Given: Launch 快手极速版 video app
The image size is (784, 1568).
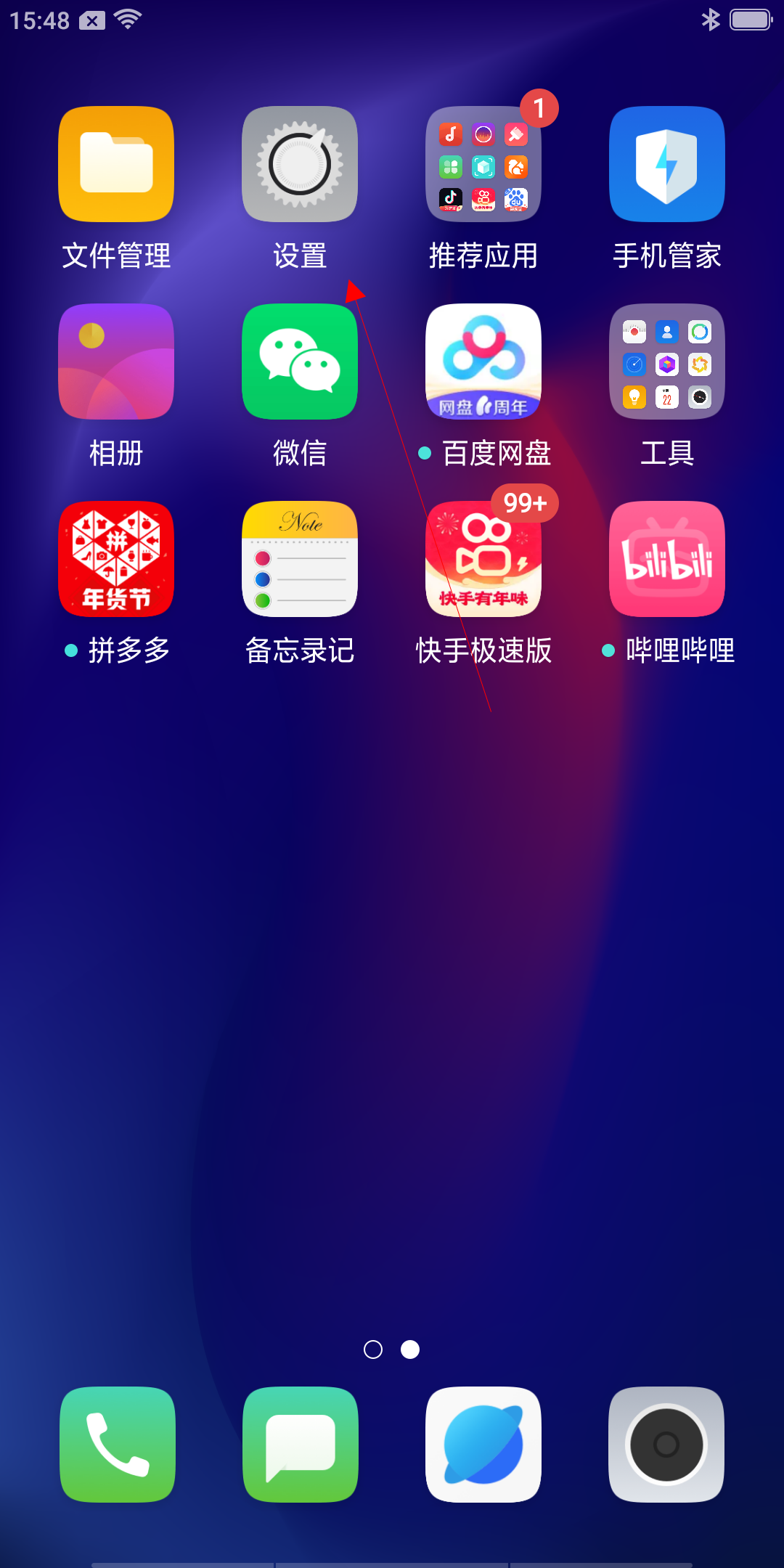Looking at the screenshot, I should click(x=483, y=559).
